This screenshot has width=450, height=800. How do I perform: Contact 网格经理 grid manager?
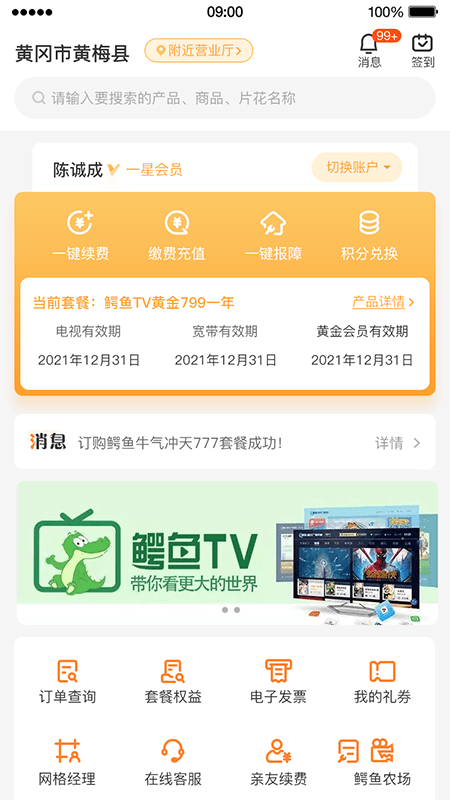coord(67,763)
